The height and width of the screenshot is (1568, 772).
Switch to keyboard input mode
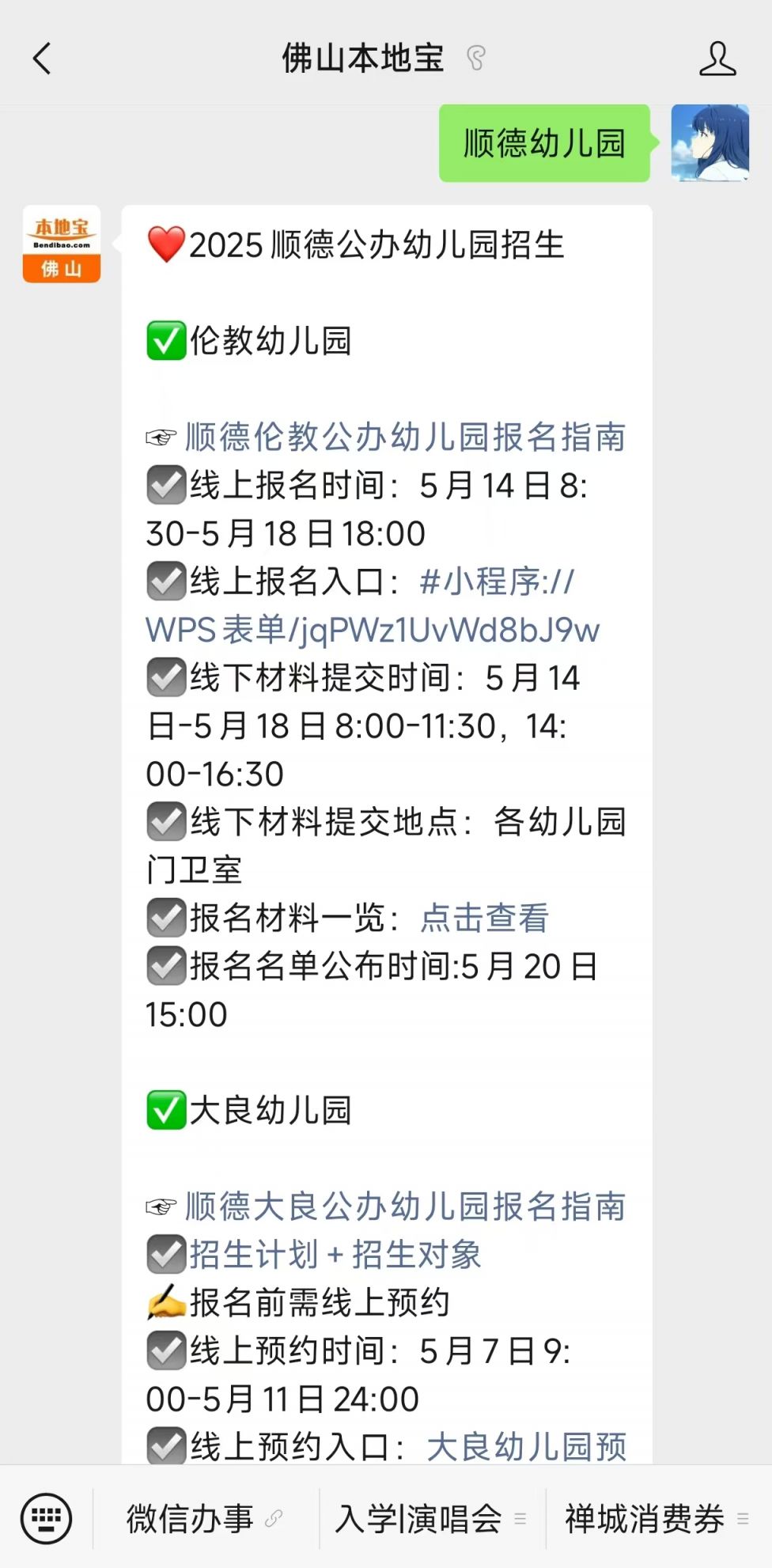pyautogui.click(x=46, y=1518)
